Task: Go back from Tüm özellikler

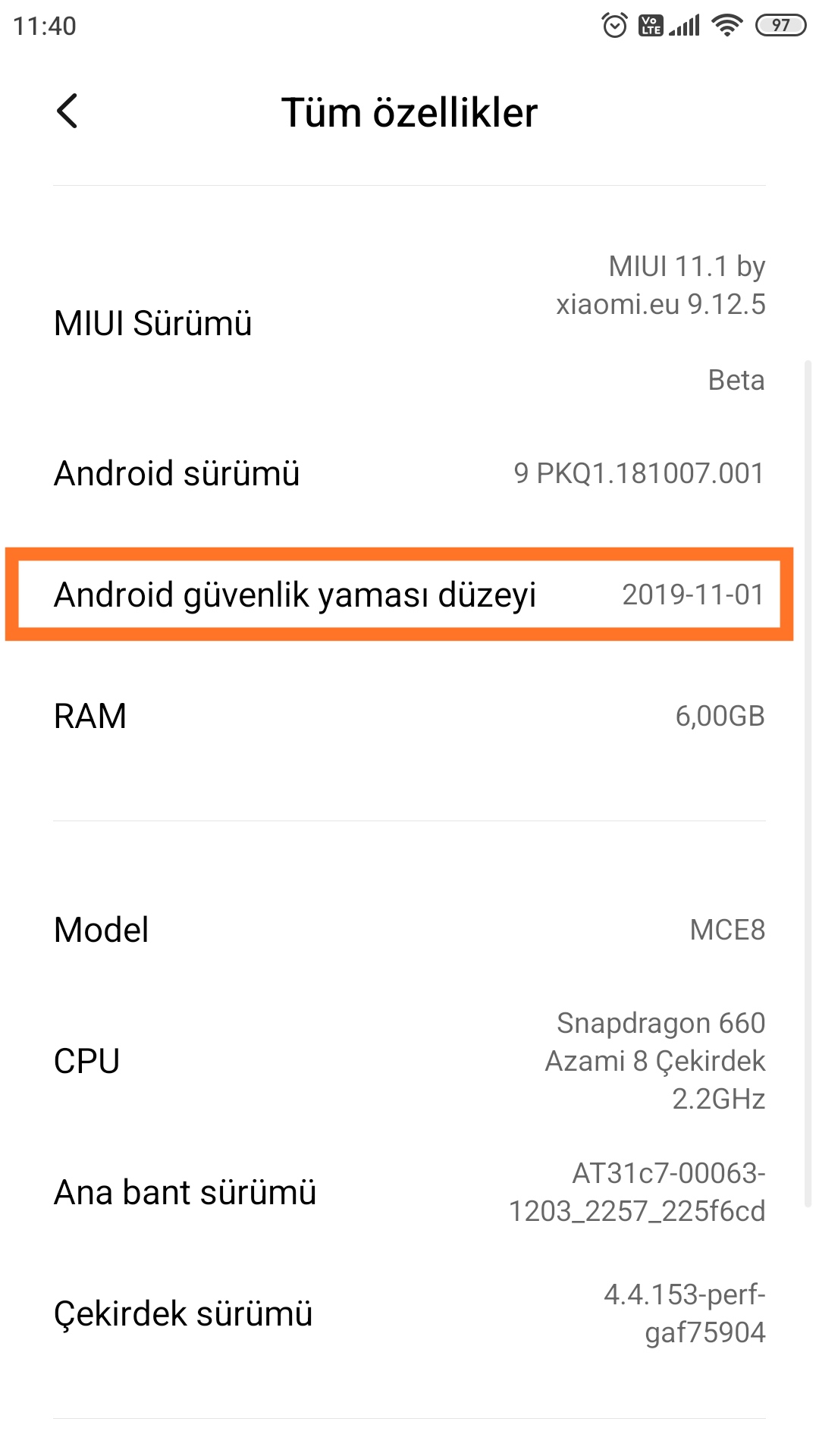Action: (67, 111)
